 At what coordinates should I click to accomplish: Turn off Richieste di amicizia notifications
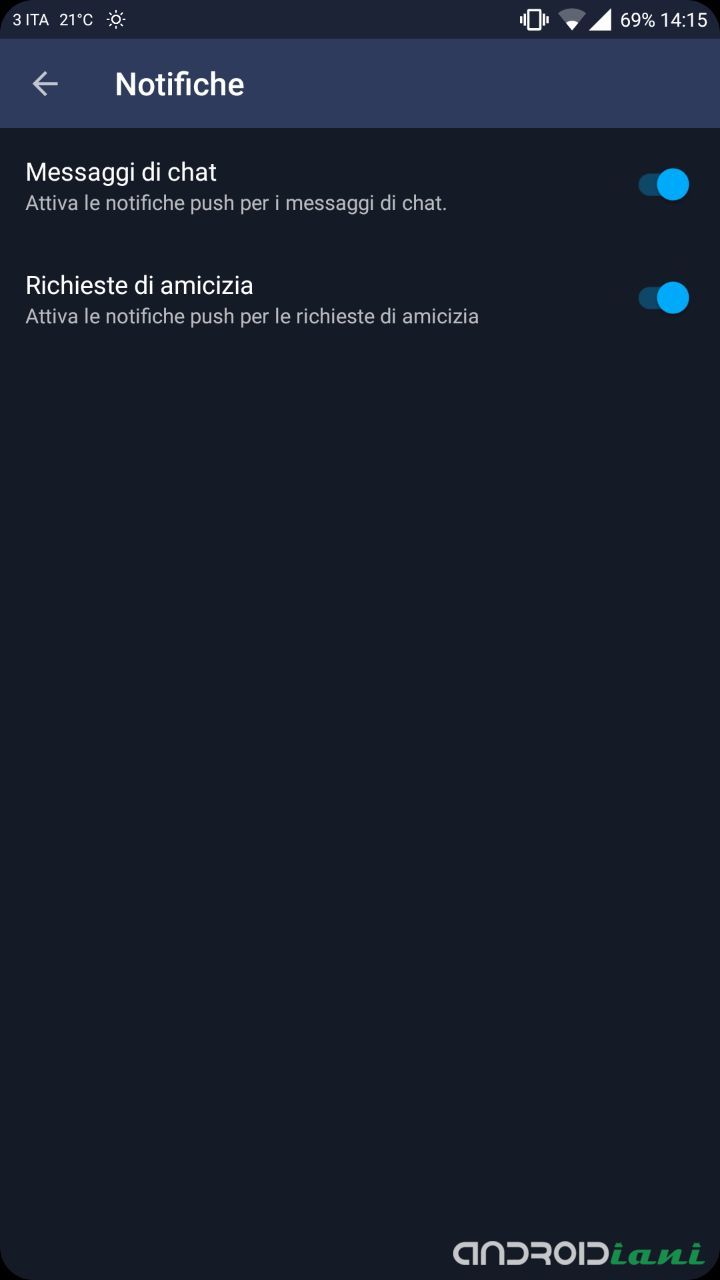tap(664, 298)
